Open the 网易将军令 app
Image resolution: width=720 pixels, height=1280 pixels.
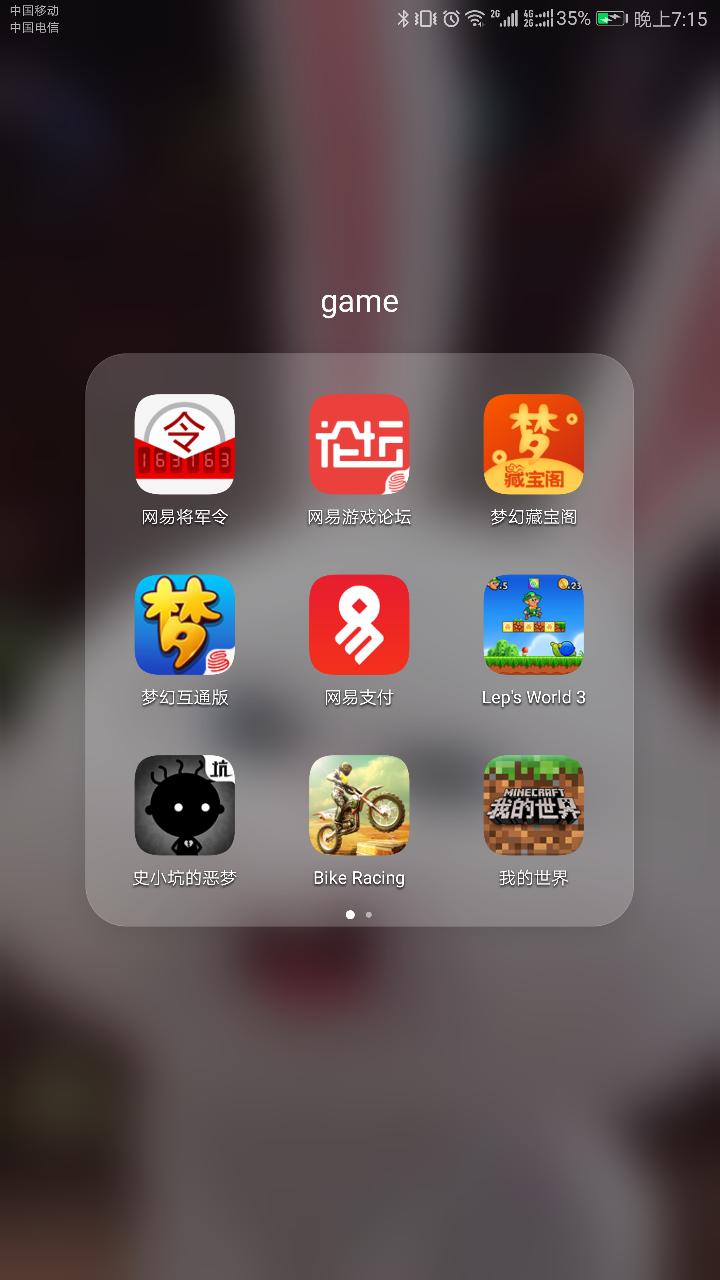[185, 444]
